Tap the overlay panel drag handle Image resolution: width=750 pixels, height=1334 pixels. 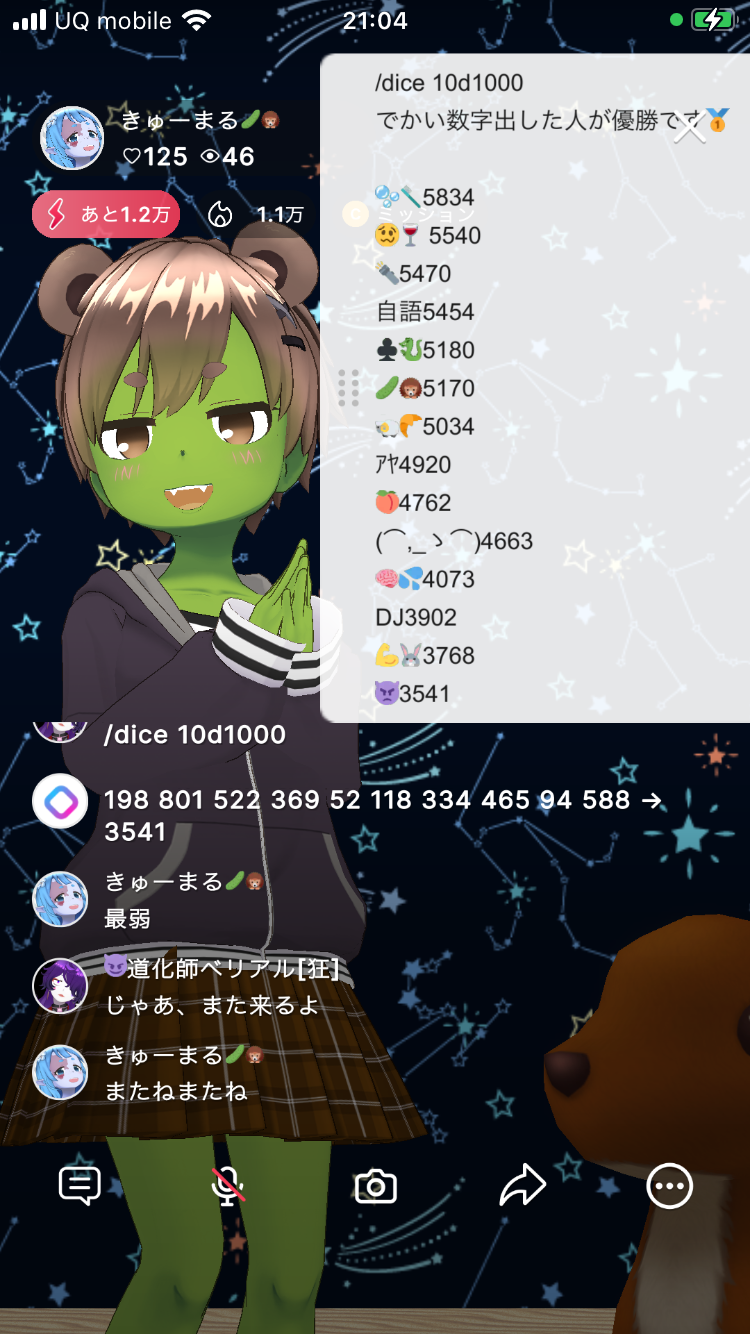coord(348,388)
